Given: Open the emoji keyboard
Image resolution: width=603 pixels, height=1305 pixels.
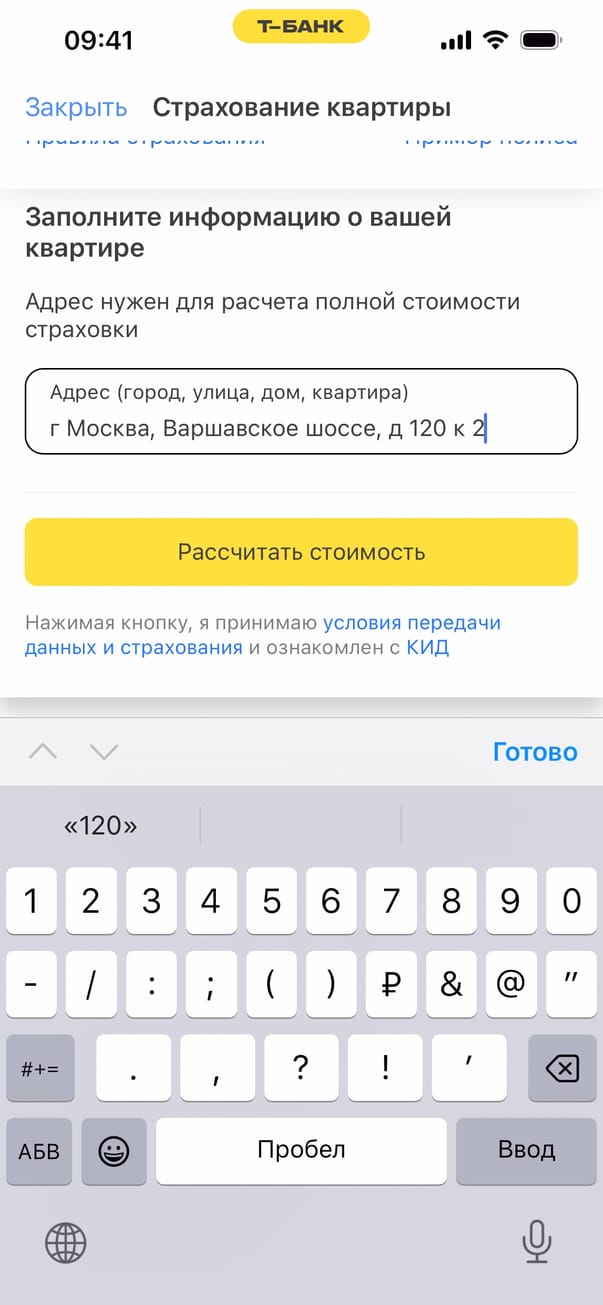Looking at the screenshot, I should pyautogui.click(x=114, y=1151).
